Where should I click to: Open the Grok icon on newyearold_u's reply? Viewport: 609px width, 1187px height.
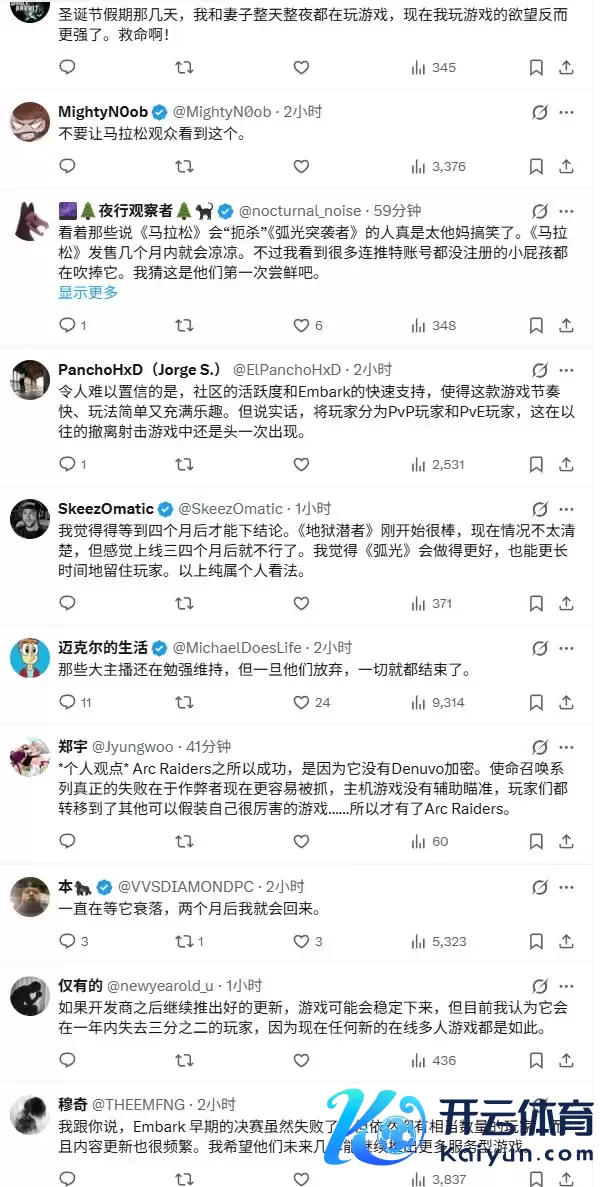540,984
